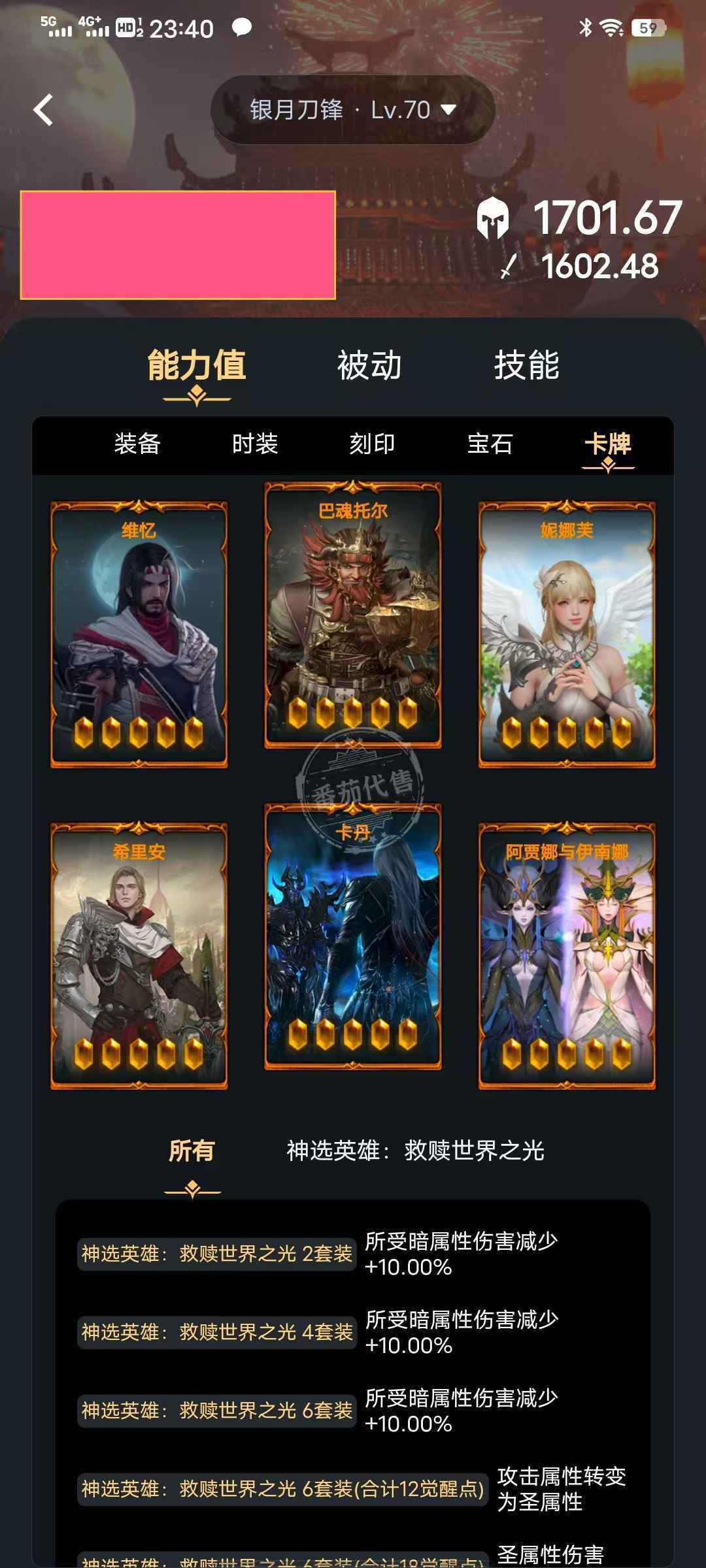Open the 妮娜芙 card
The height and width of the screenshot is (1568, 706).
(567, 634)
